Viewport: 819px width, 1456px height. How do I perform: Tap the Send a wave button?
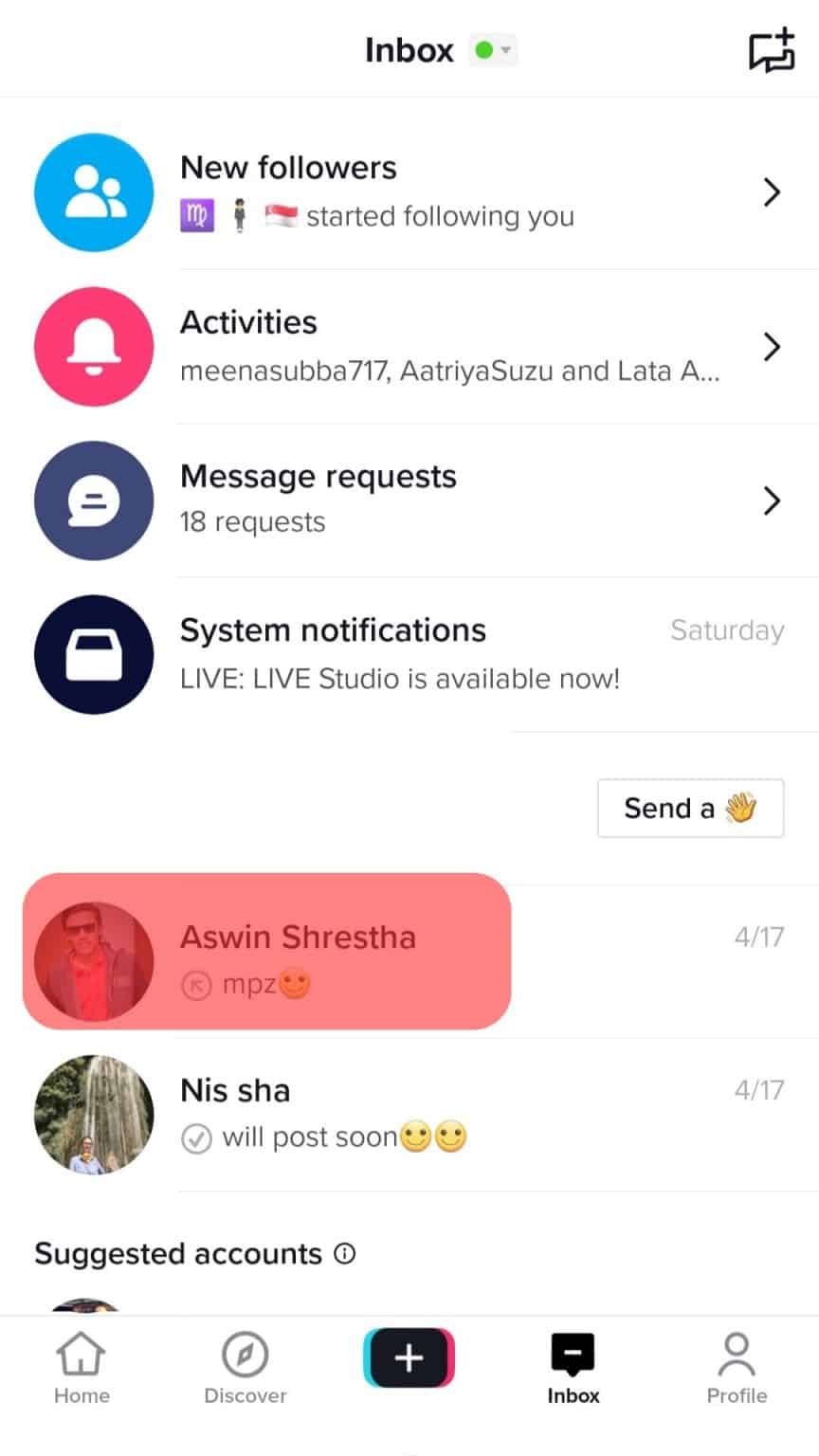(x=690, y=808)
